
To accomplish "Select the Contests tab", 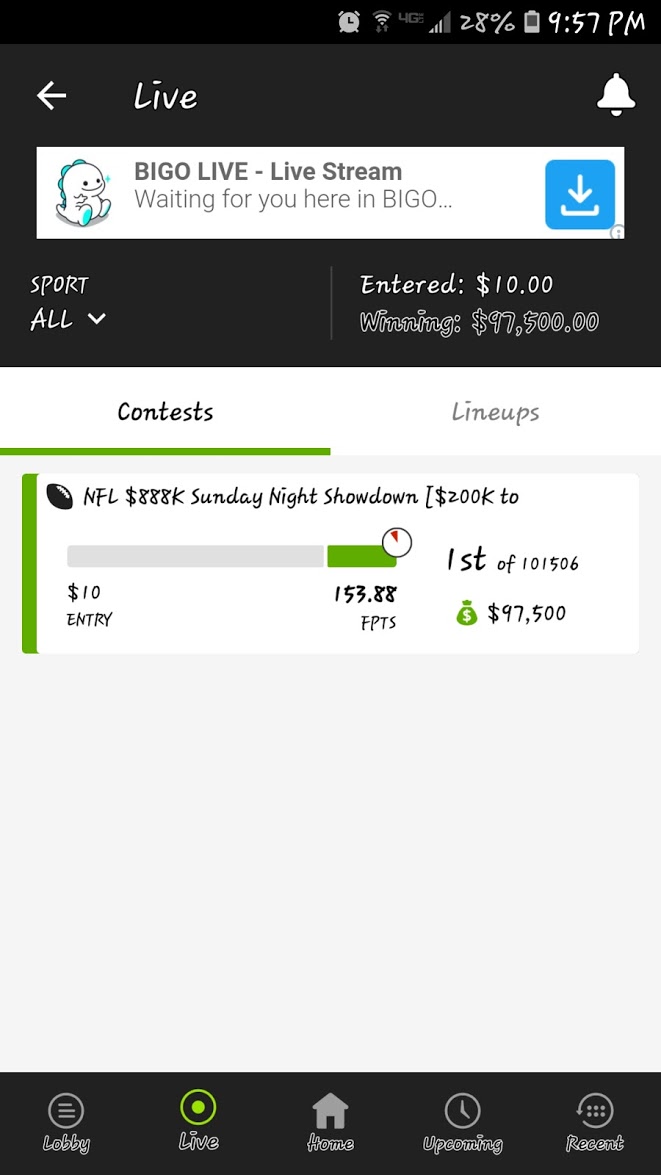I will point(165,411).
